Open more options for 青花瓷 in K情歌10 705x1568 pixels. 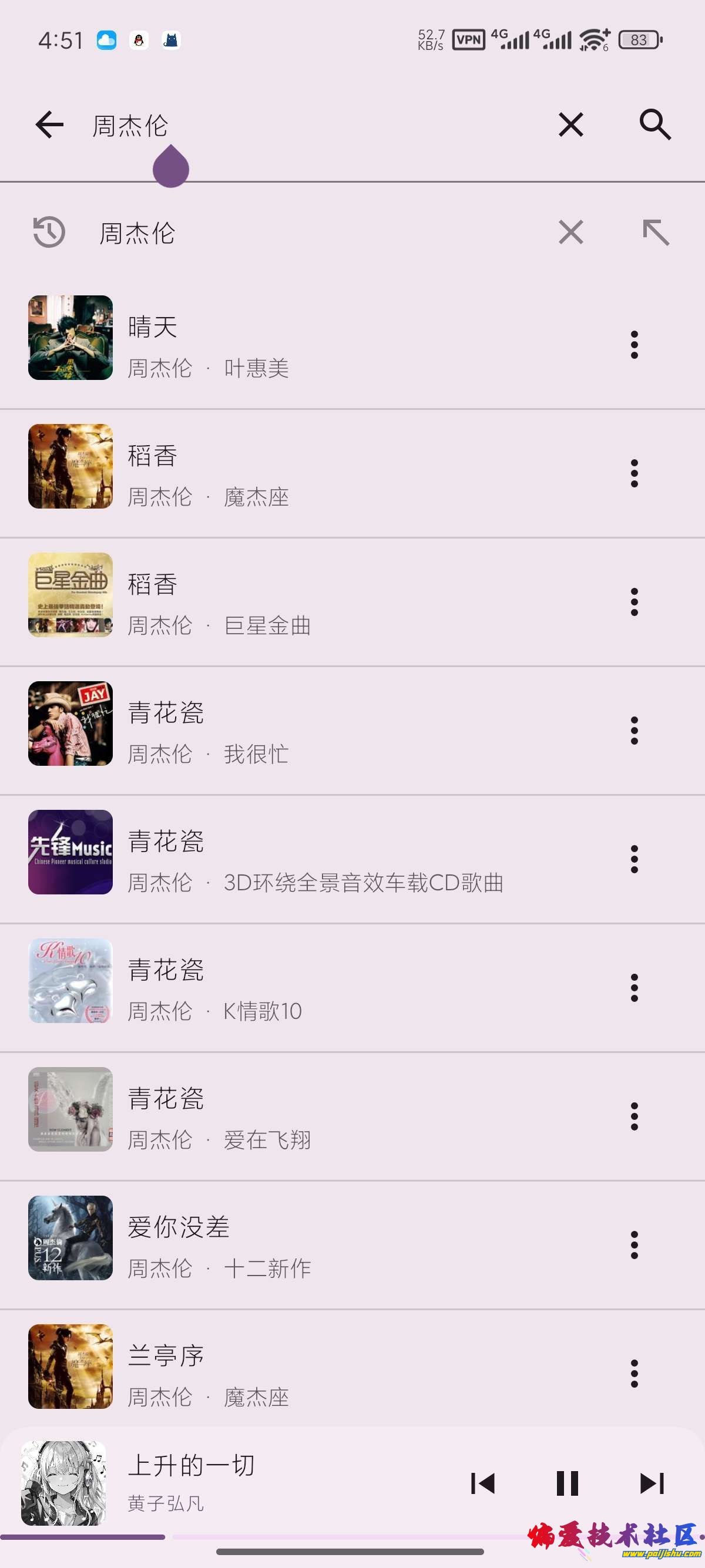tap(634, 987)
